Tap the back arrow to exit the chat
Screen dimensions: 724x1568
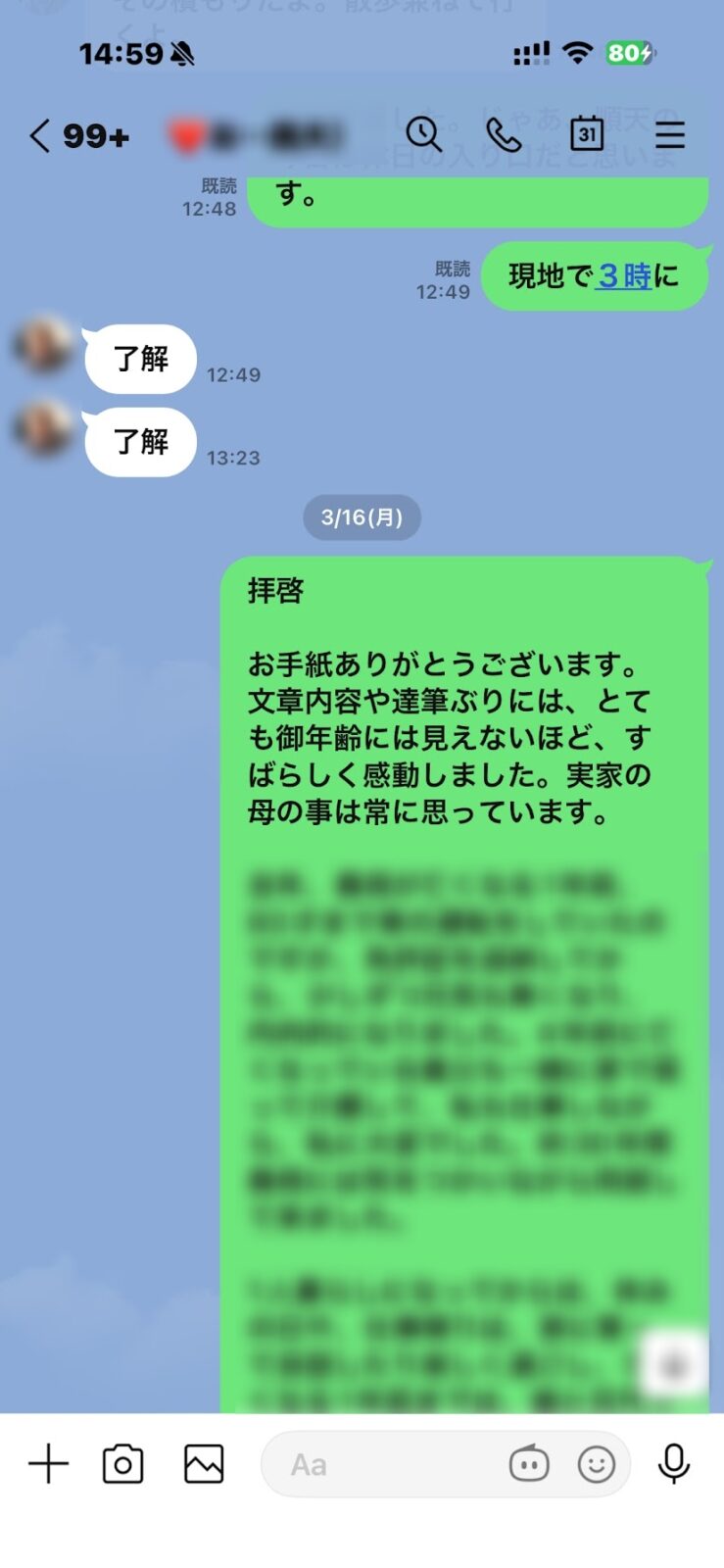[38, 135]
